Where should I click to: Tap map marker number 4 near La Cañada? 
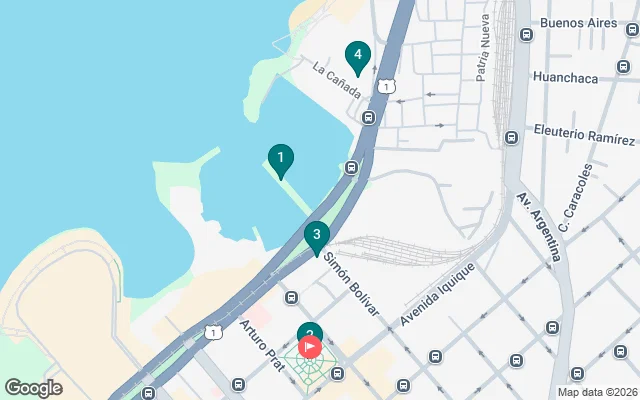[x=357, y=55]
